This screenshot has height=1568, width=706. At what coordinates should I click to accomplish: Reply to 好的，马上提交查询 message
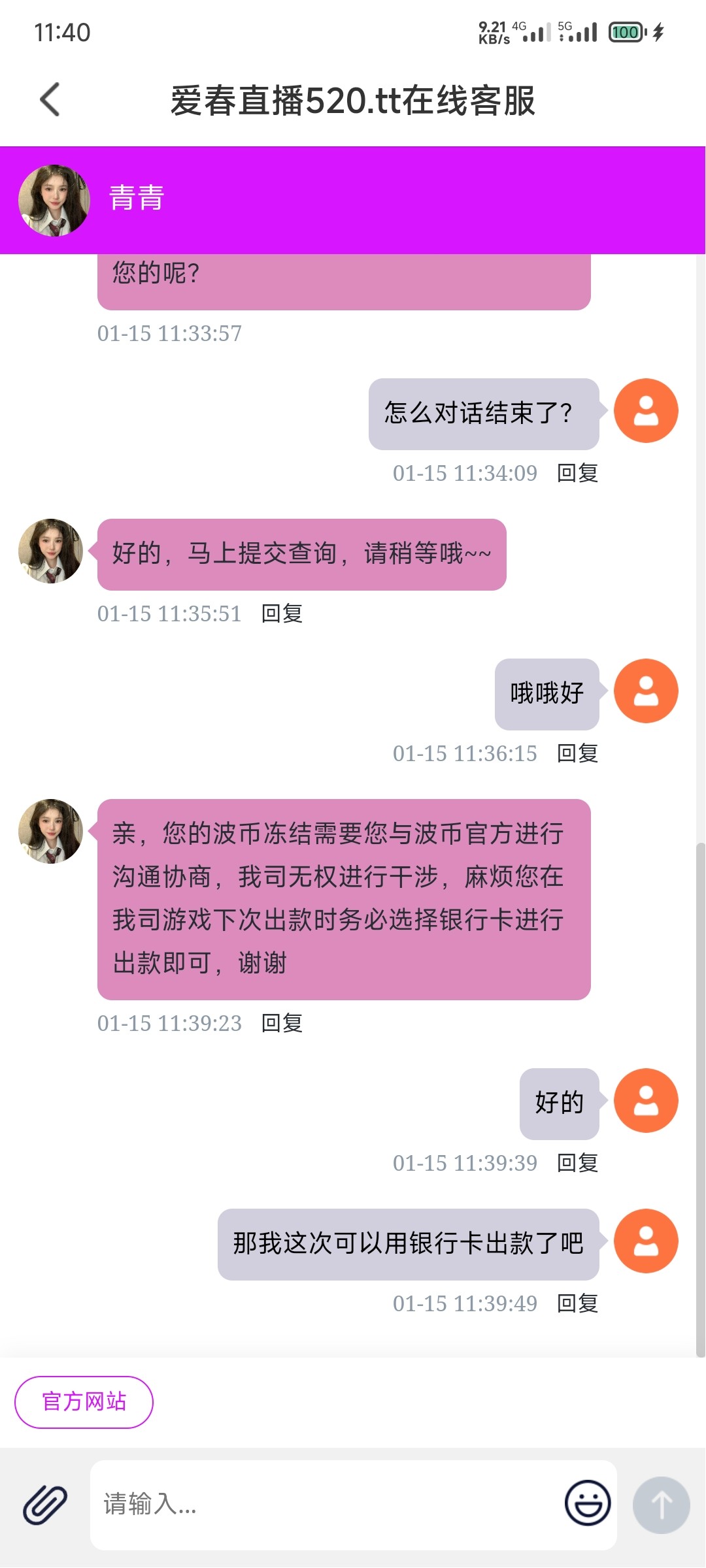(x=282, y=613)
